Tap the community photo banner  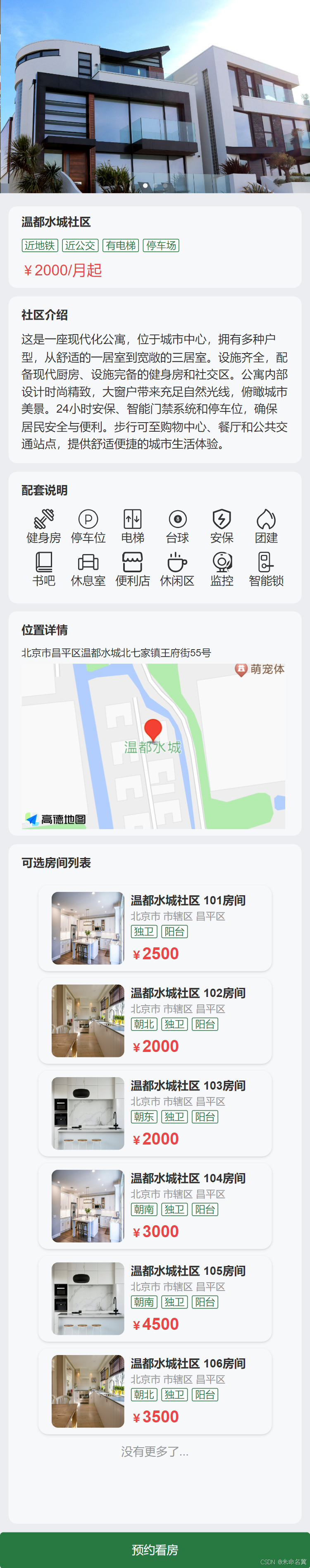coord(155,96)
